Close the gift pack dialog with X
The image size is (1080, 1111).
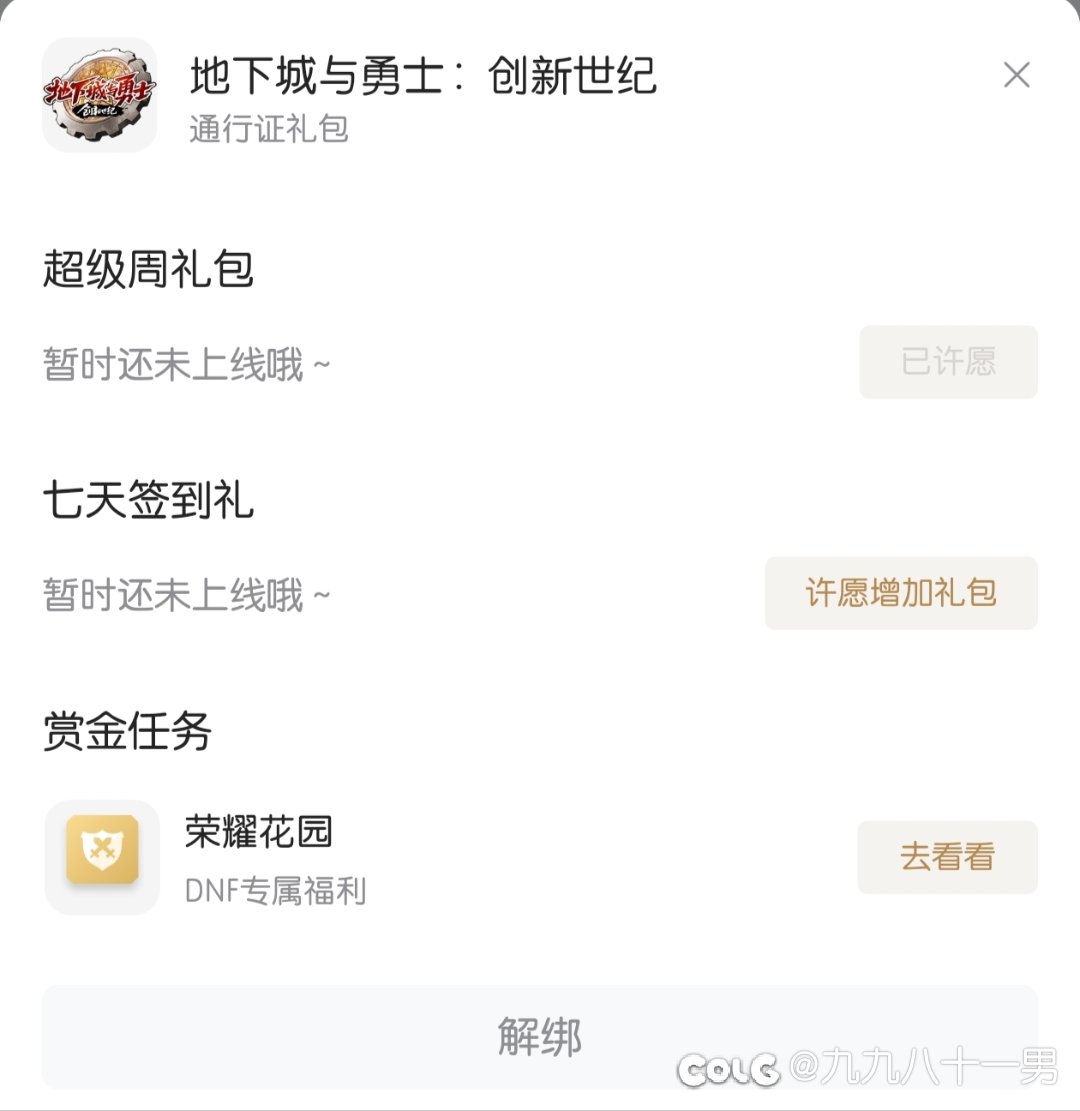click(1017, 75)
